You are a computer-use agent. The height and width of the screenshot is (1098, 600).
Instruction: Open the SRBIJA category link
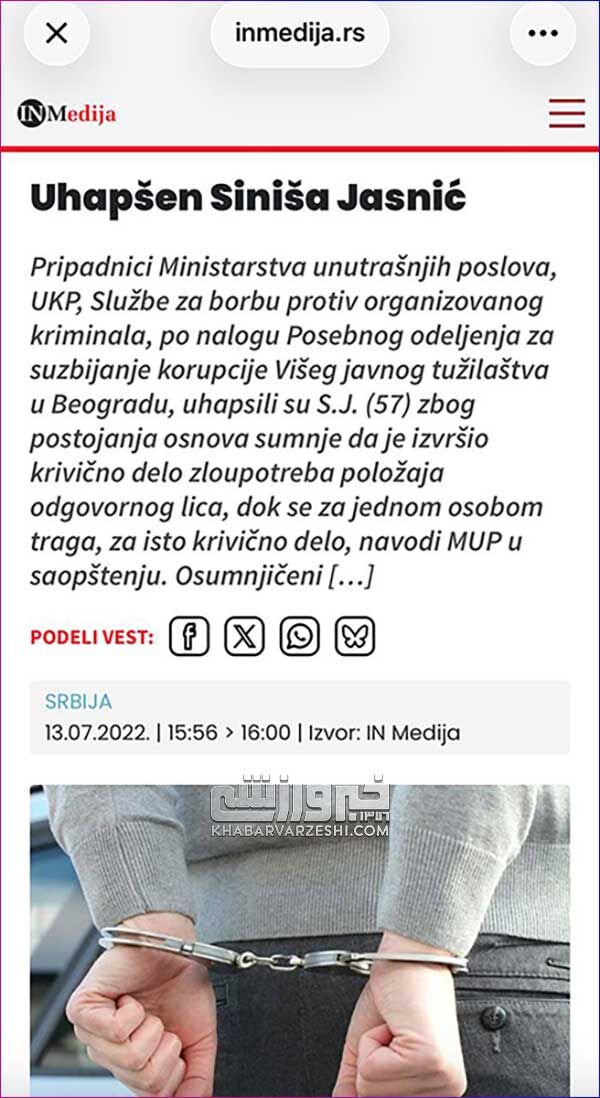(78, 702)
